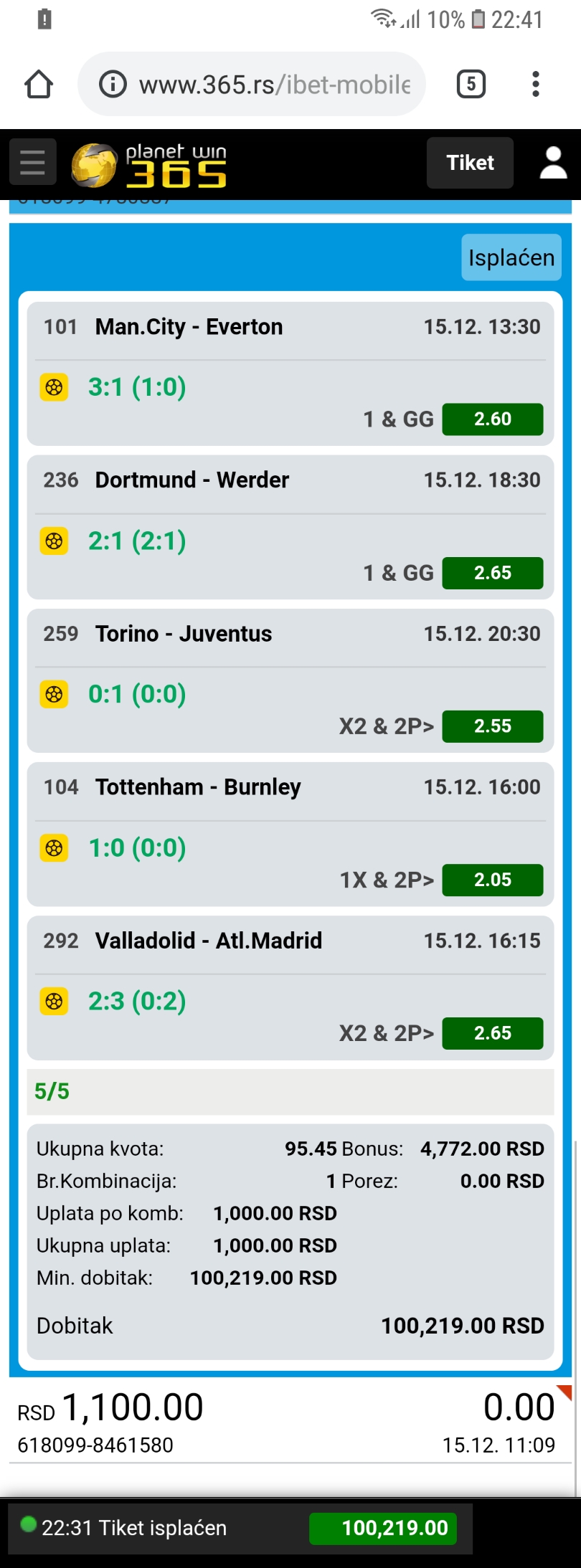Go to the browser home page
This screenshot has width=581, height=1568.
(x=39, y=85)
